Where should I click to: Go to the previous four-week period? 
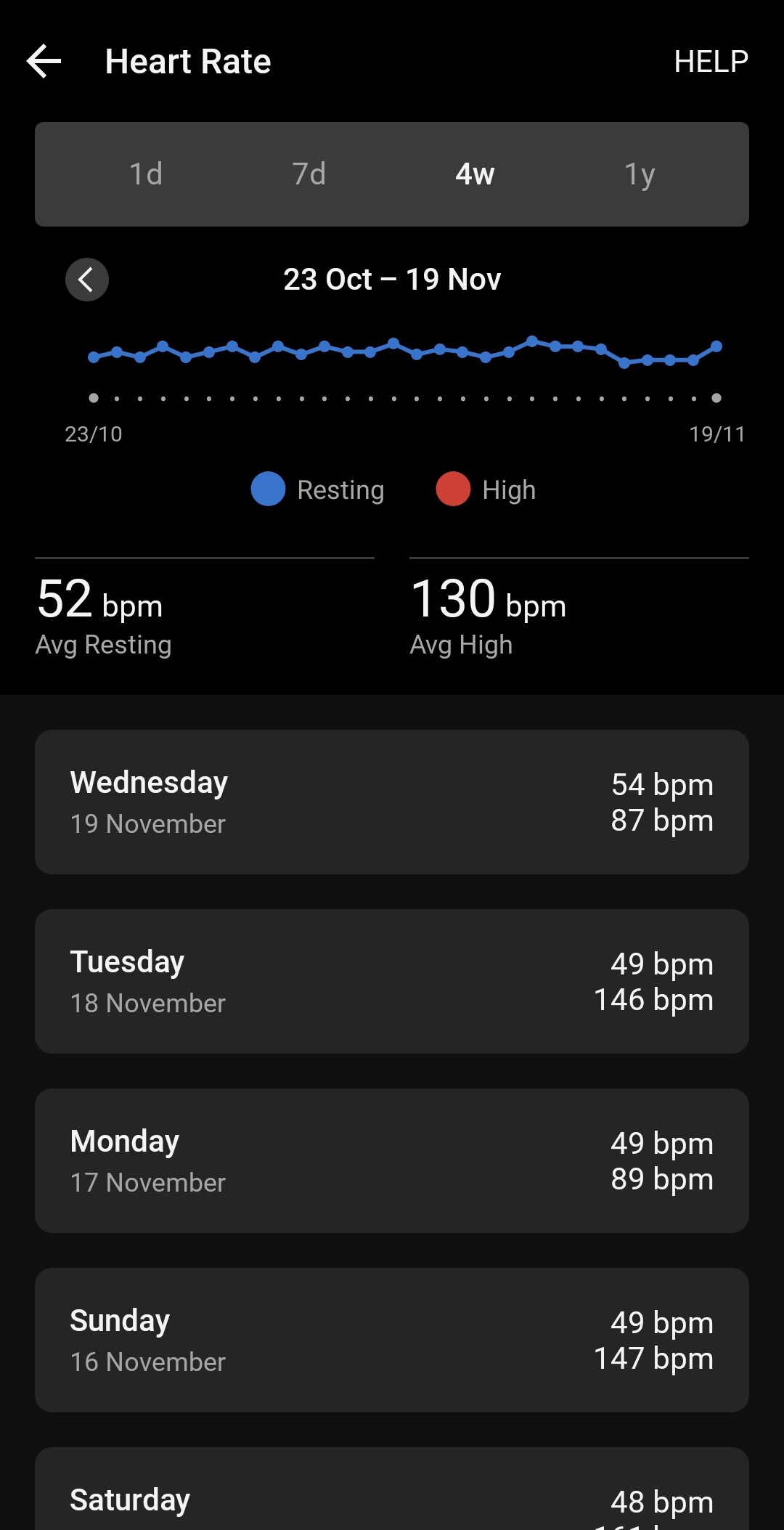(87, 280)
